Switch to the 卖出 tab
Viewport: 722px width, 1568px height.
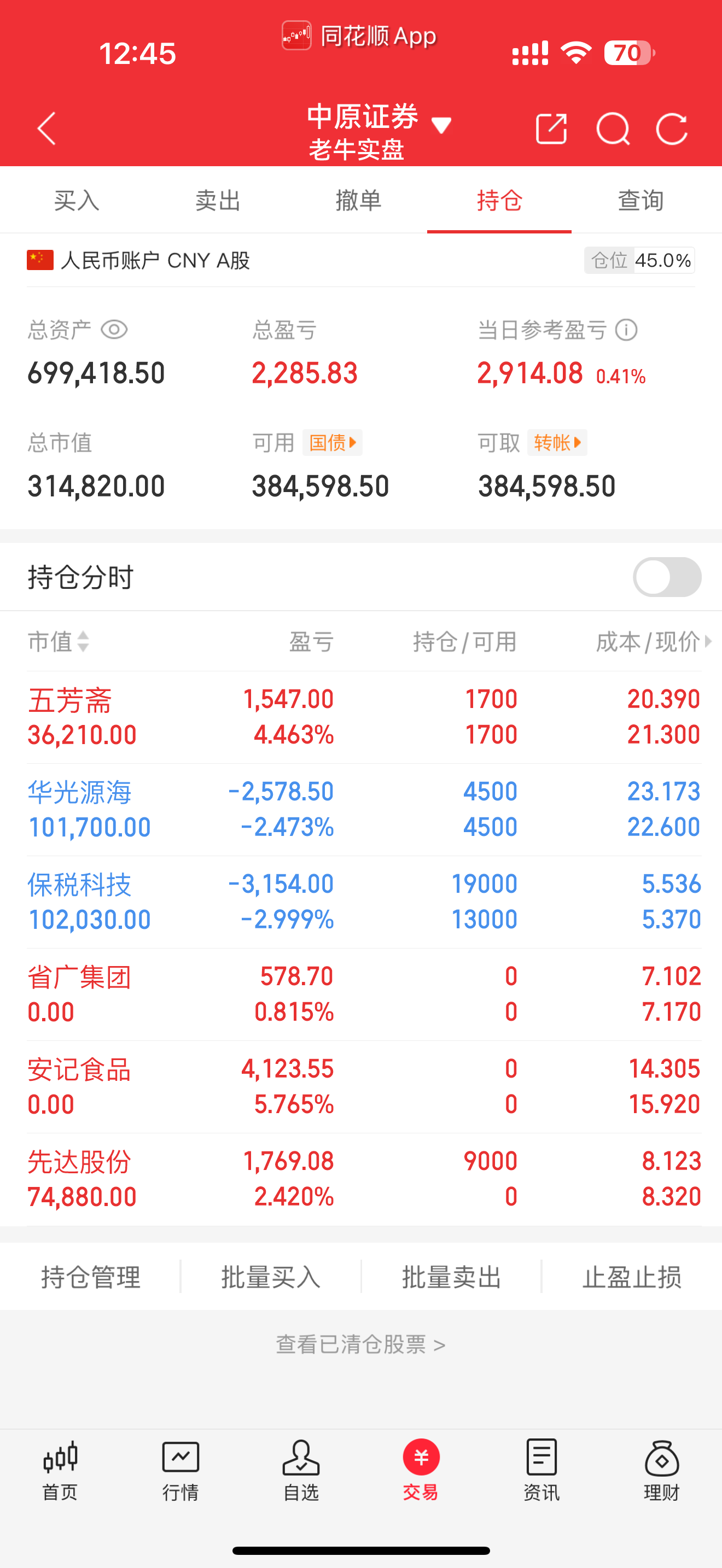(217, 200)
